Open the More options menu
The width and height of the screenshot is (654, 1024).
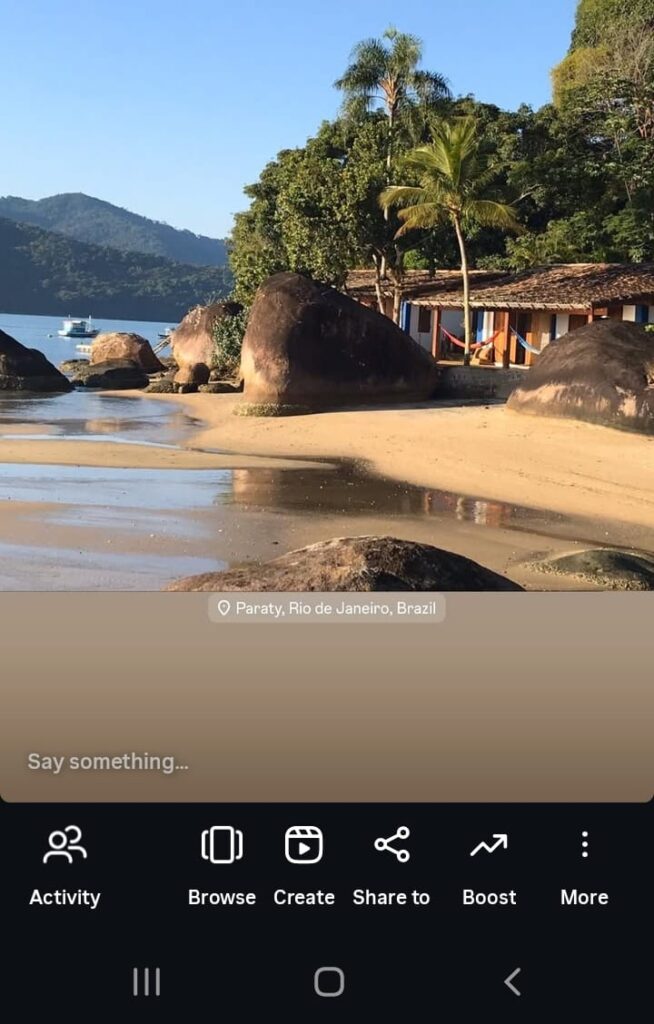(584, 865)
